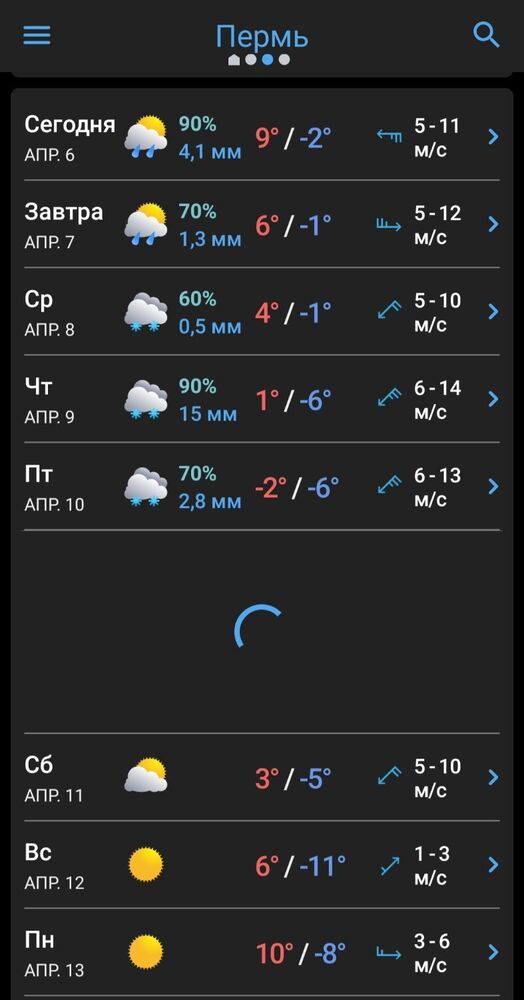
Task: Open Friday April 10 forecast
Action: pos(262,486)
